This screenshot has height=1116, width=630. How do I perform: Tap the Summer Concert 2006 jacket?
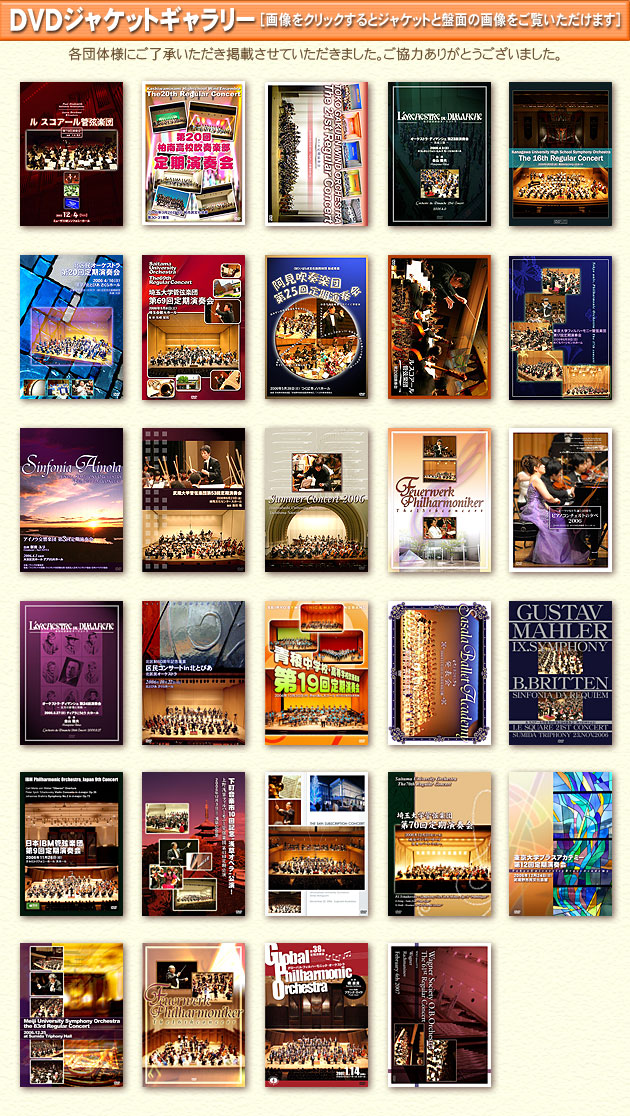coord(316,500)
